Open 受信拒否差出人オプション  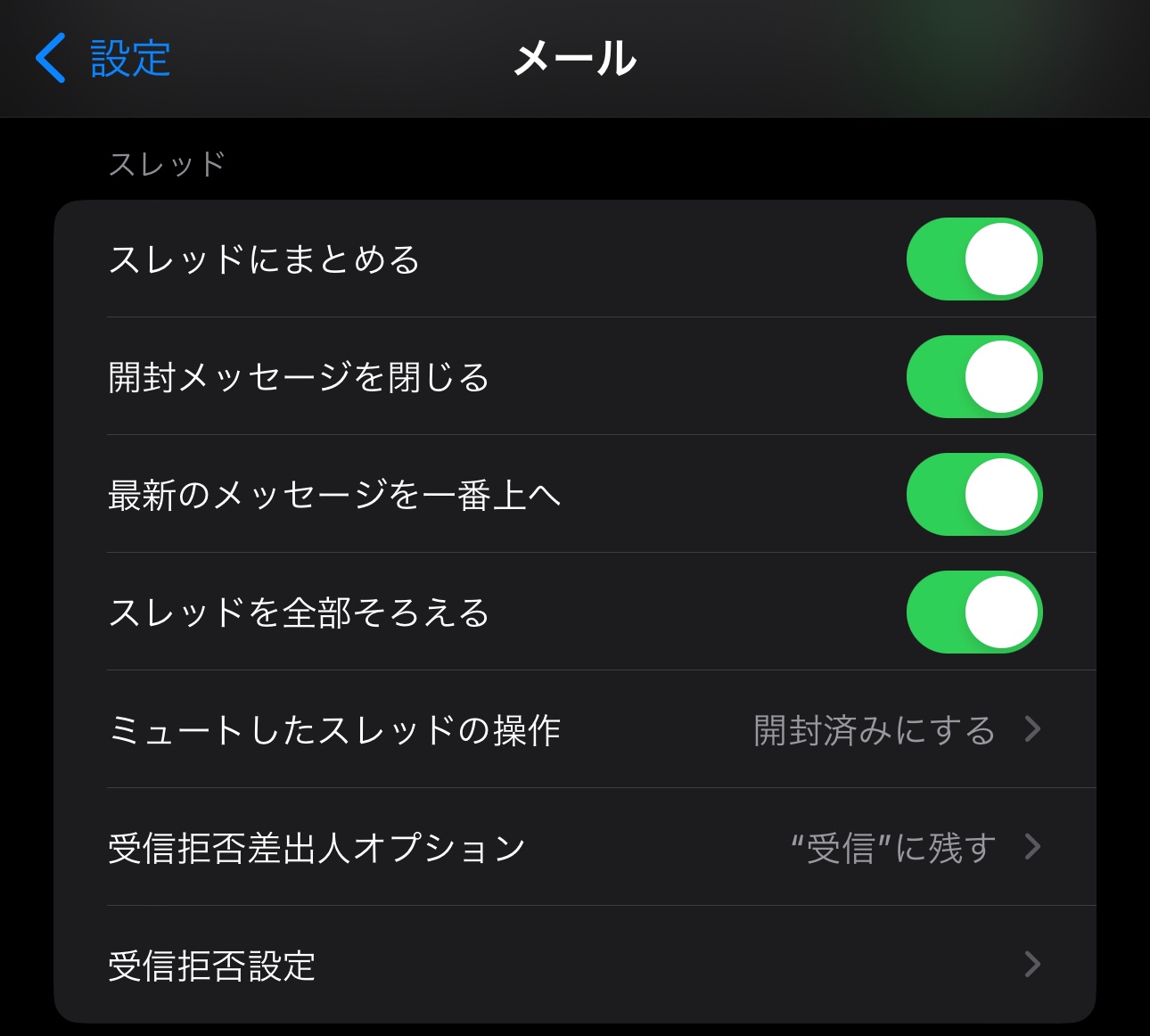[574, 848]
